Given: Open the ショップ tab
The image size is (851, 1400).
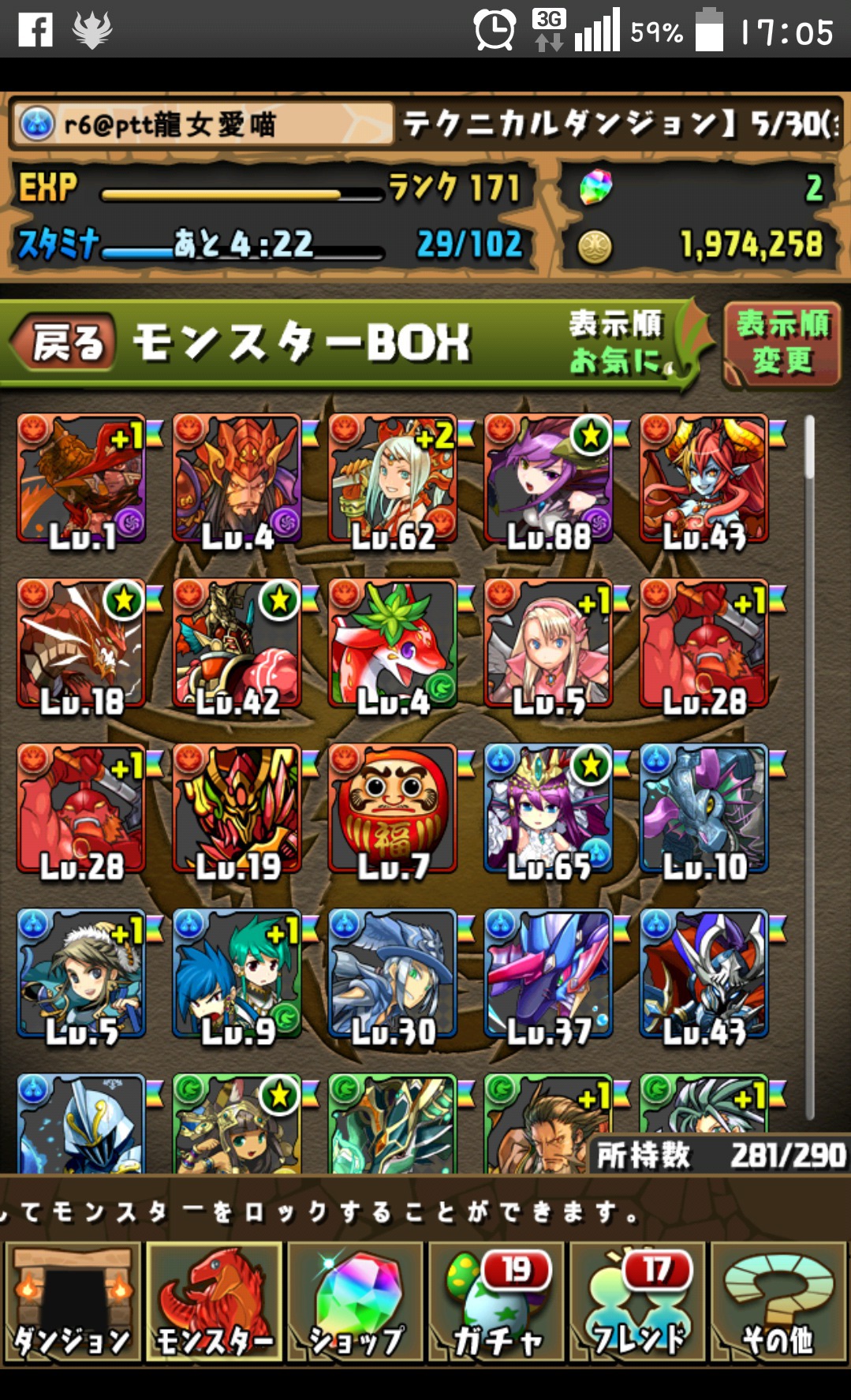Looking at the screenshot, I should (356, 1303).
